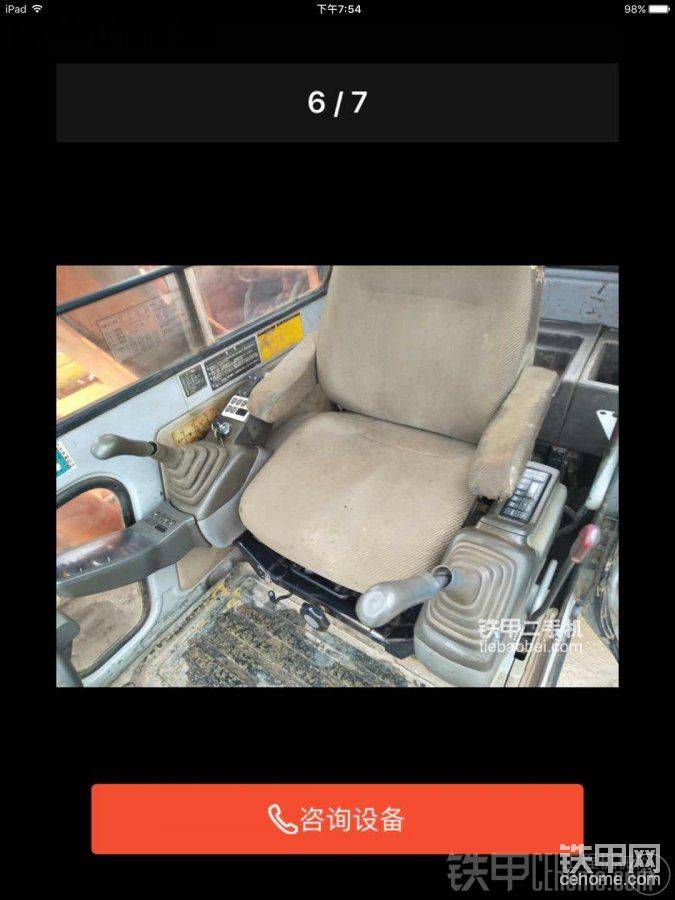Tap the excavator seat photo
Image resolution: width=675 pixels, height=900 pixels.
point(337,476)
